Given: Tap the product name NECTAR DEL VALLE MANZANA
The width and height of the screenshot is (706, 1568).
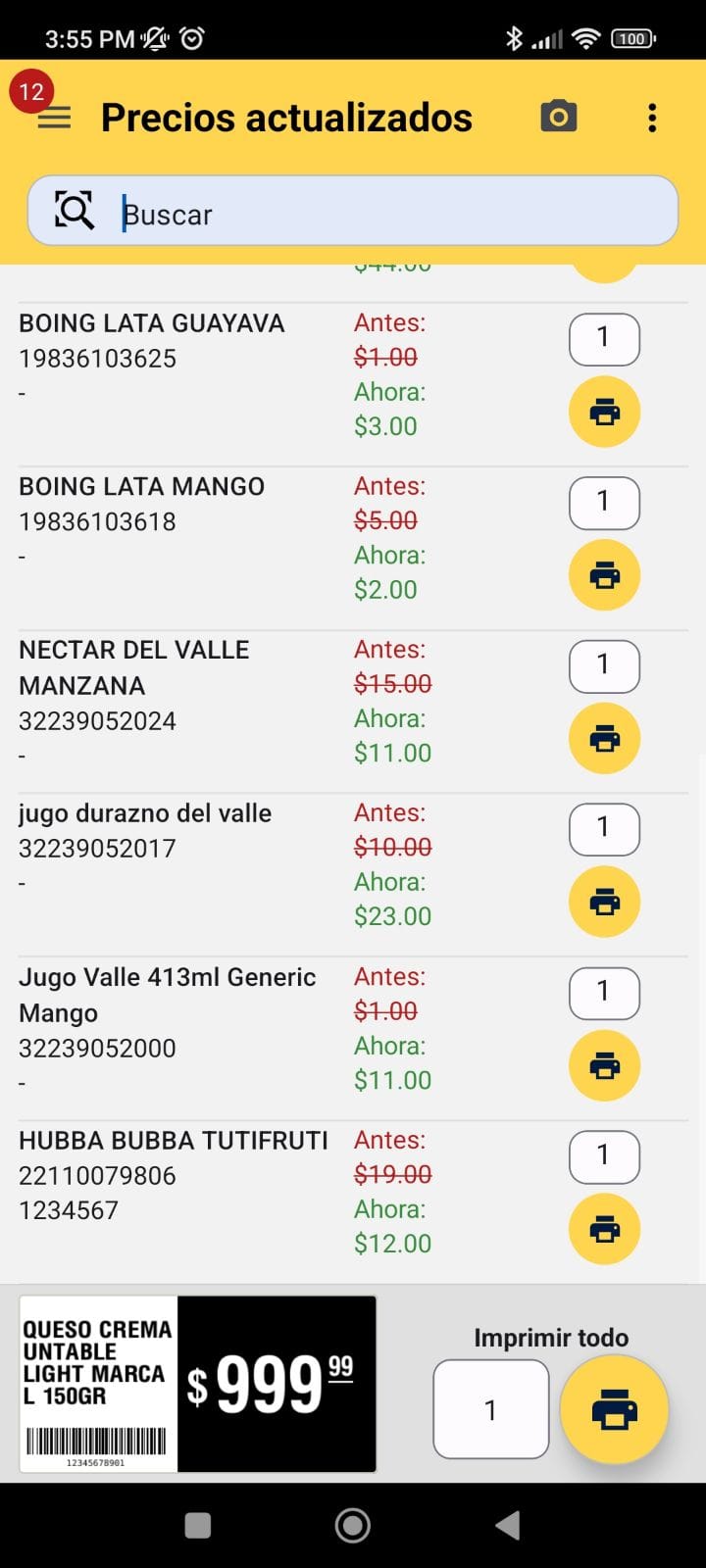Looking at the screenshot, I should 134,666.
